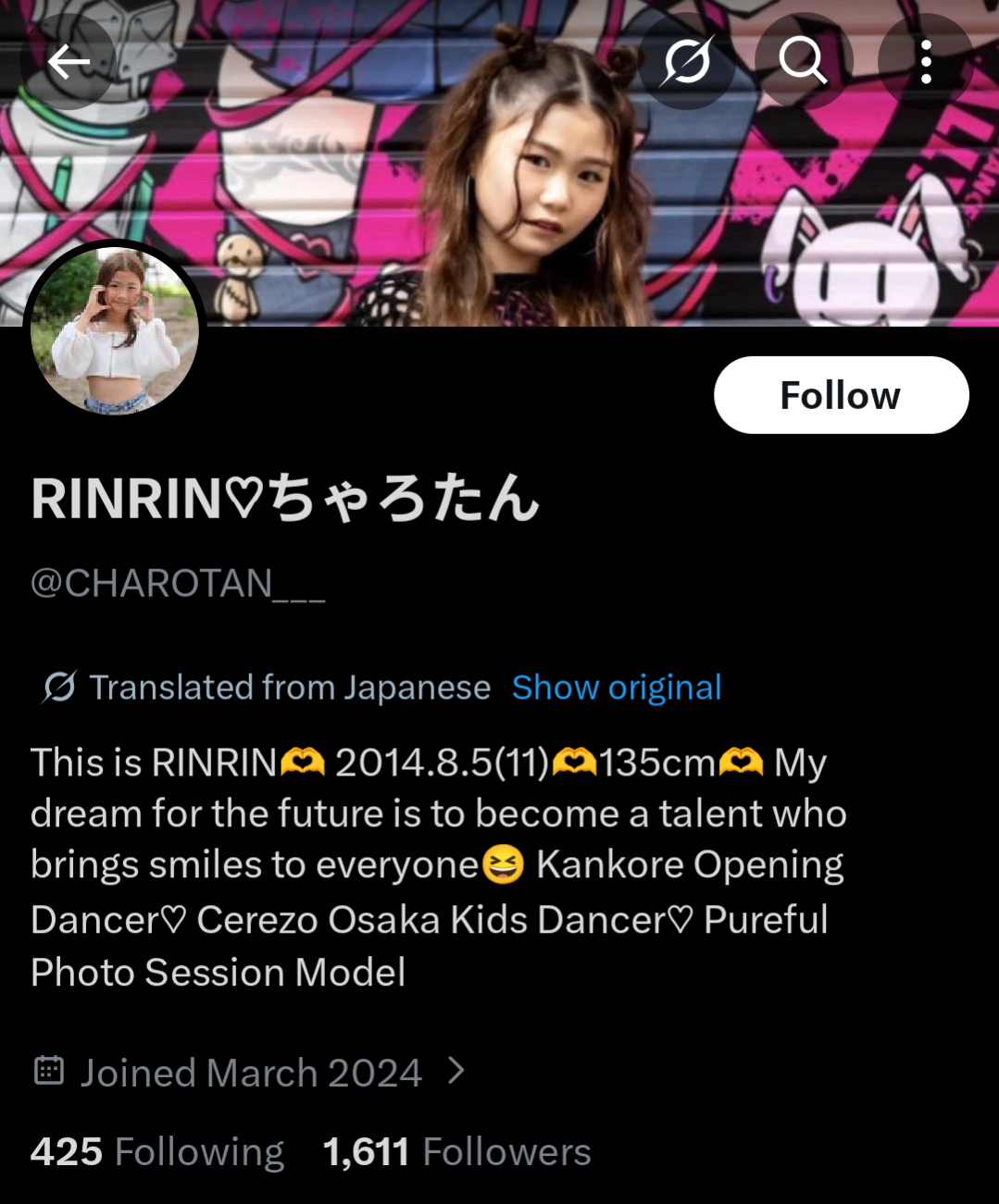Image resolution: width=999 pixels, height=1204 pixels.
Task: Open search on this profile
Action: tap(802, 63)
